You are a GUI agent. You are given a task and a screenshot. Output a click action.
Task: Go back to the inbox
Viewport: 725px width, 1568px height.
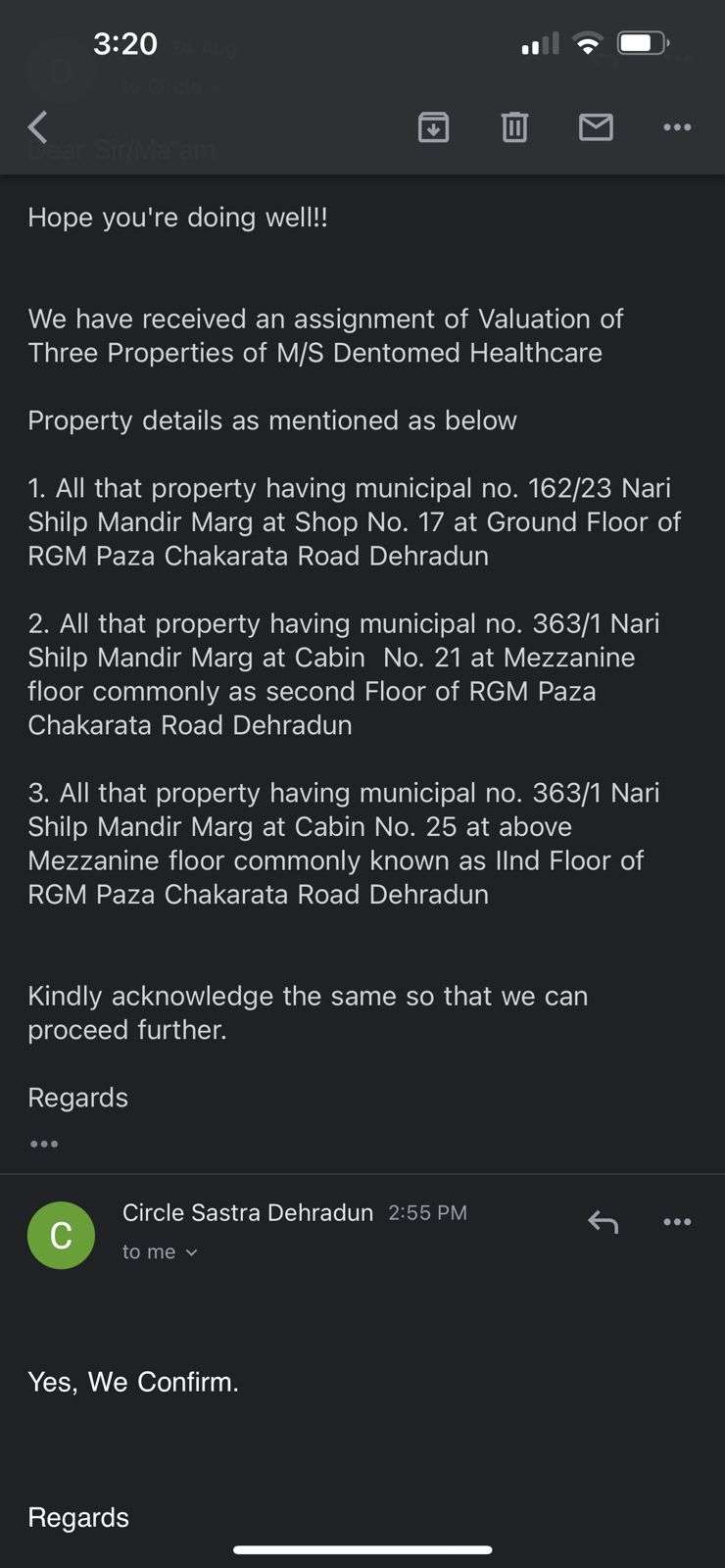click(x=37, y=127)
